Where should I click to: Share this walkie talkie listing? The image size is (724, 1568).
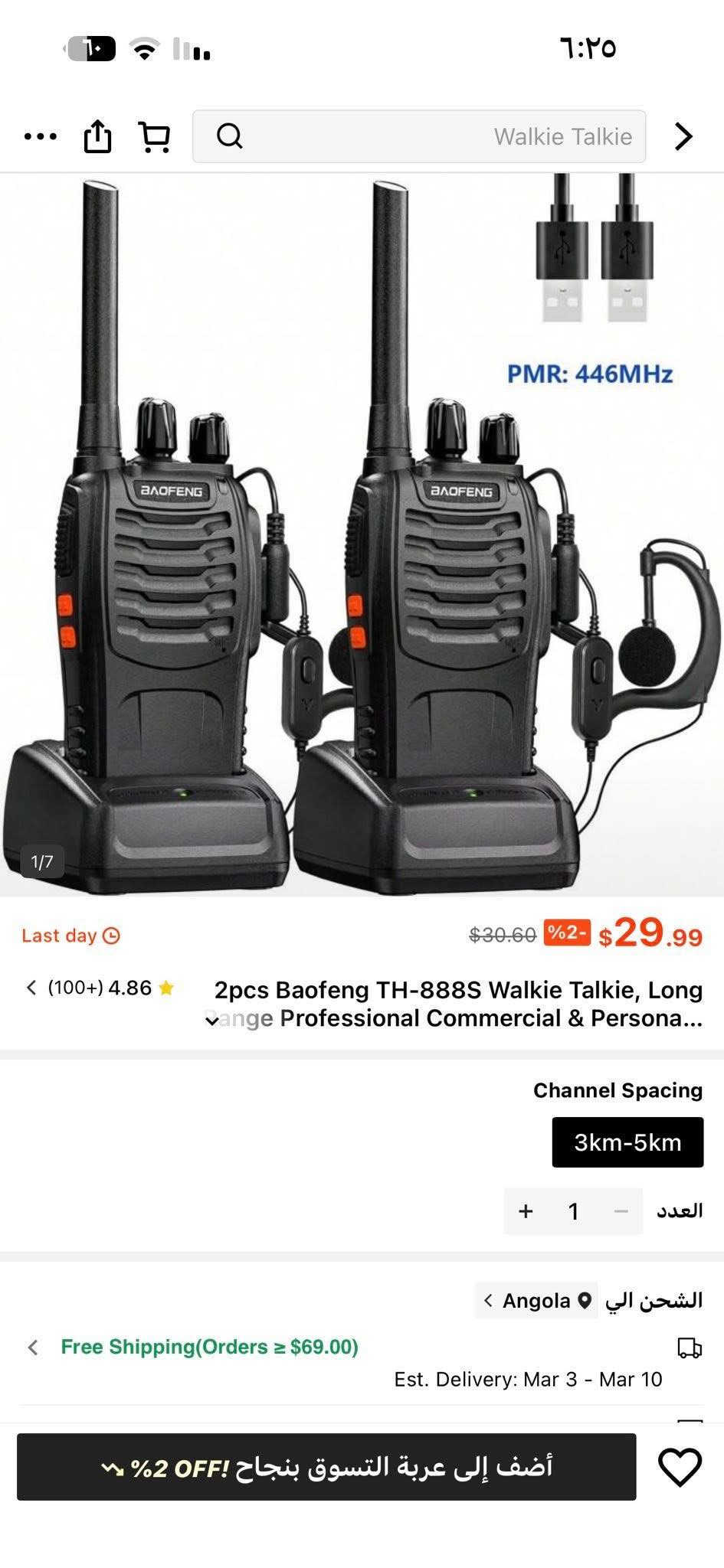coord(97,136)
